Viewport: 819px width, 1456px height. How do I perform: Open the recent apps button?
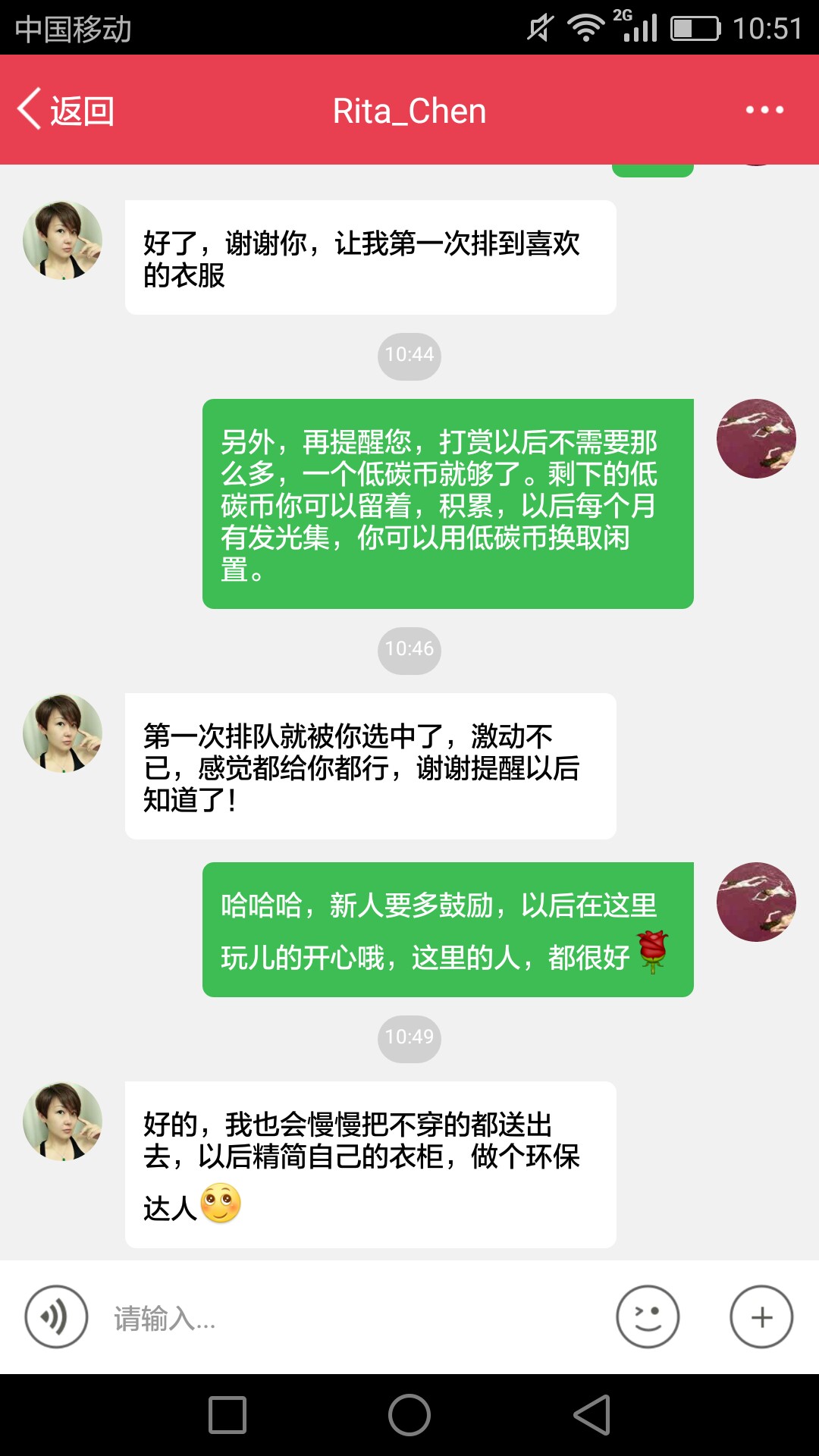pos(227,1415)
